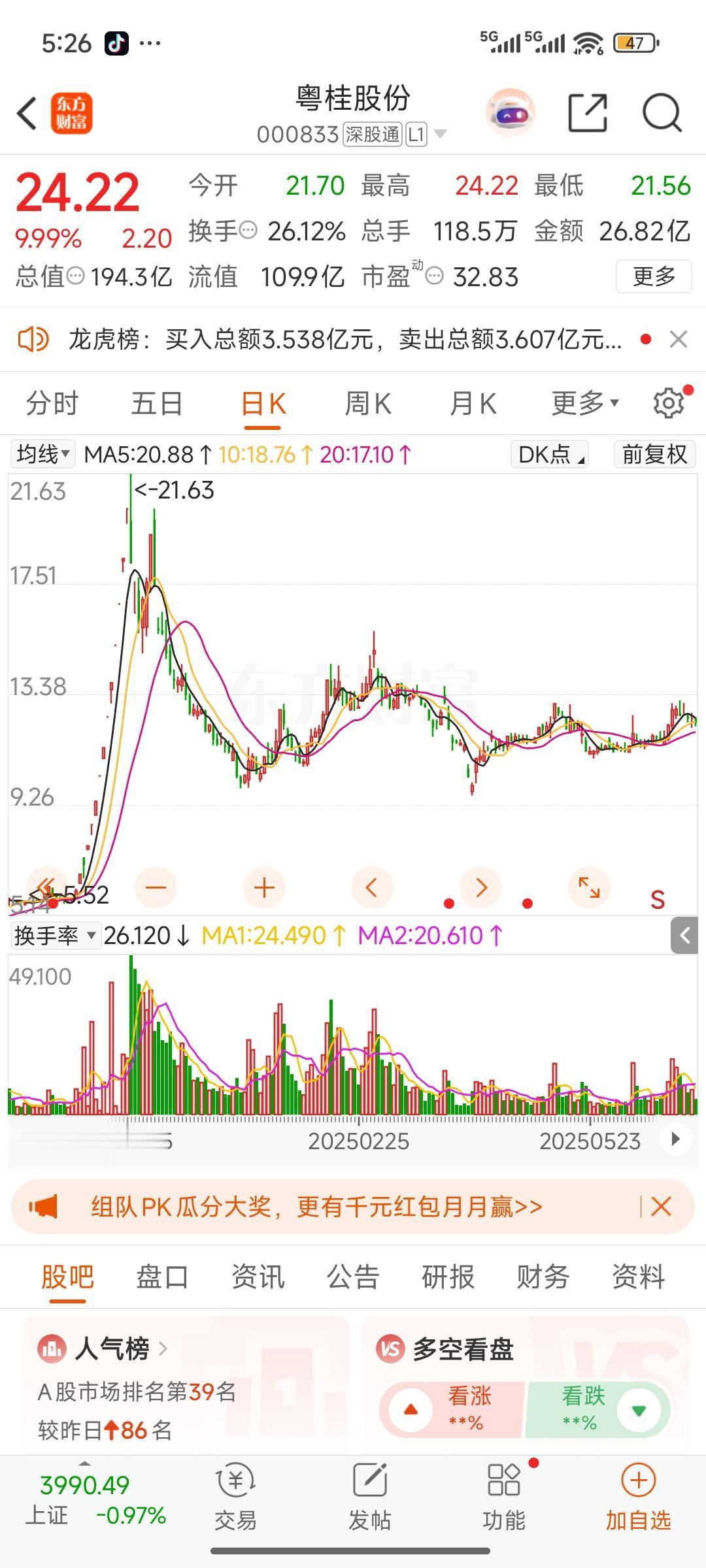Open the DK点 dropdown
This screenshot has height=1568, width=706.
tap(549, 454)
